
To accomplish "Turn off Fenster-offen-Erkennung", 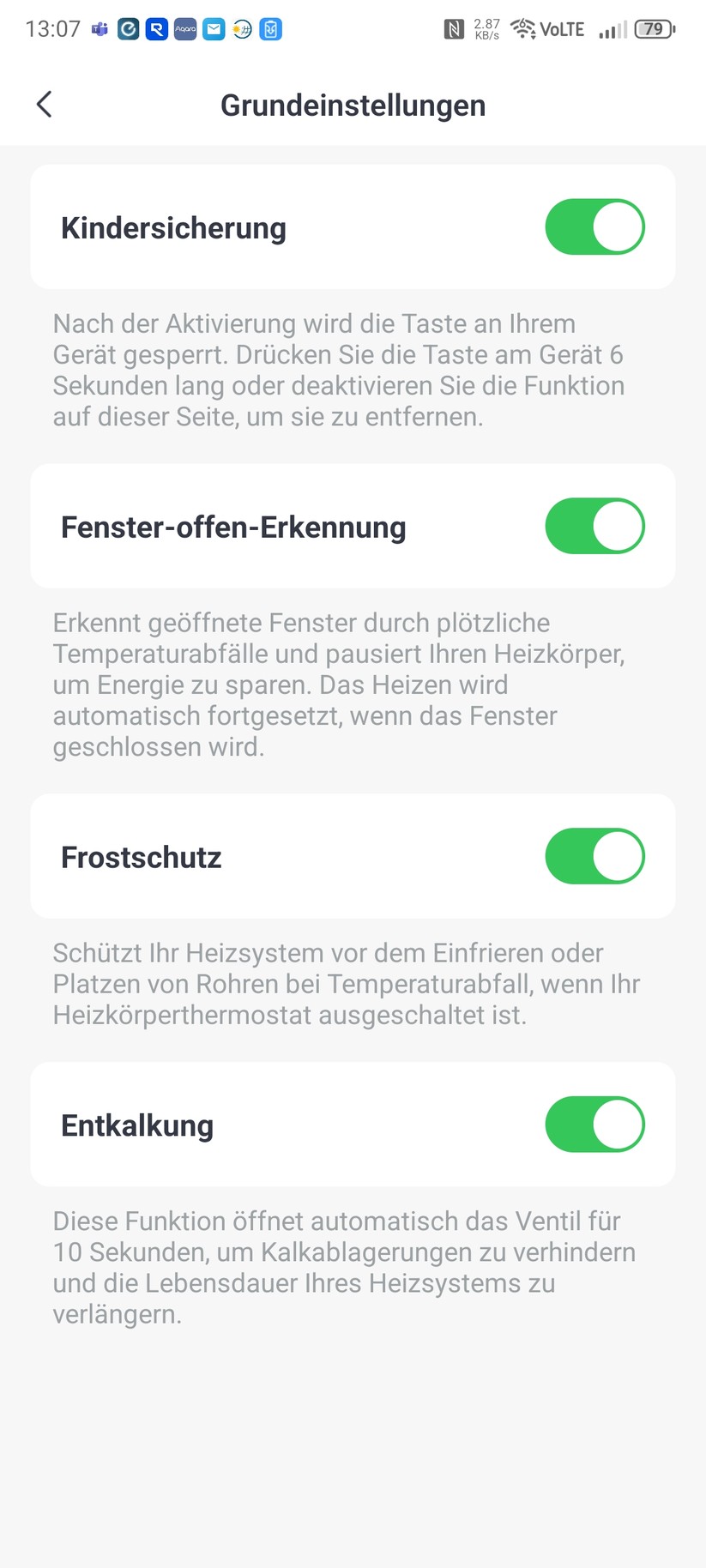I will pos(594,526).
